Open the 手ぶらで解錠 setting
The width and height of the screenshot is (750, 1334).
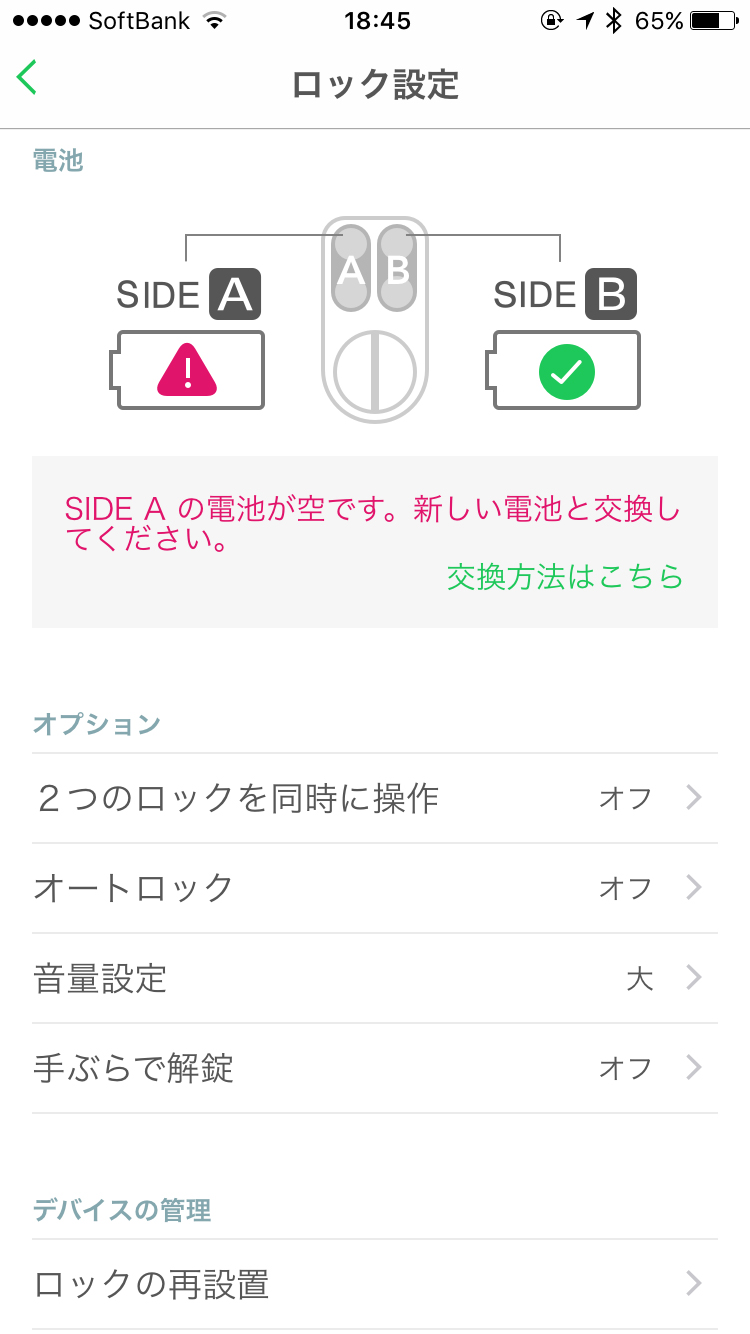click(374, 1068)
